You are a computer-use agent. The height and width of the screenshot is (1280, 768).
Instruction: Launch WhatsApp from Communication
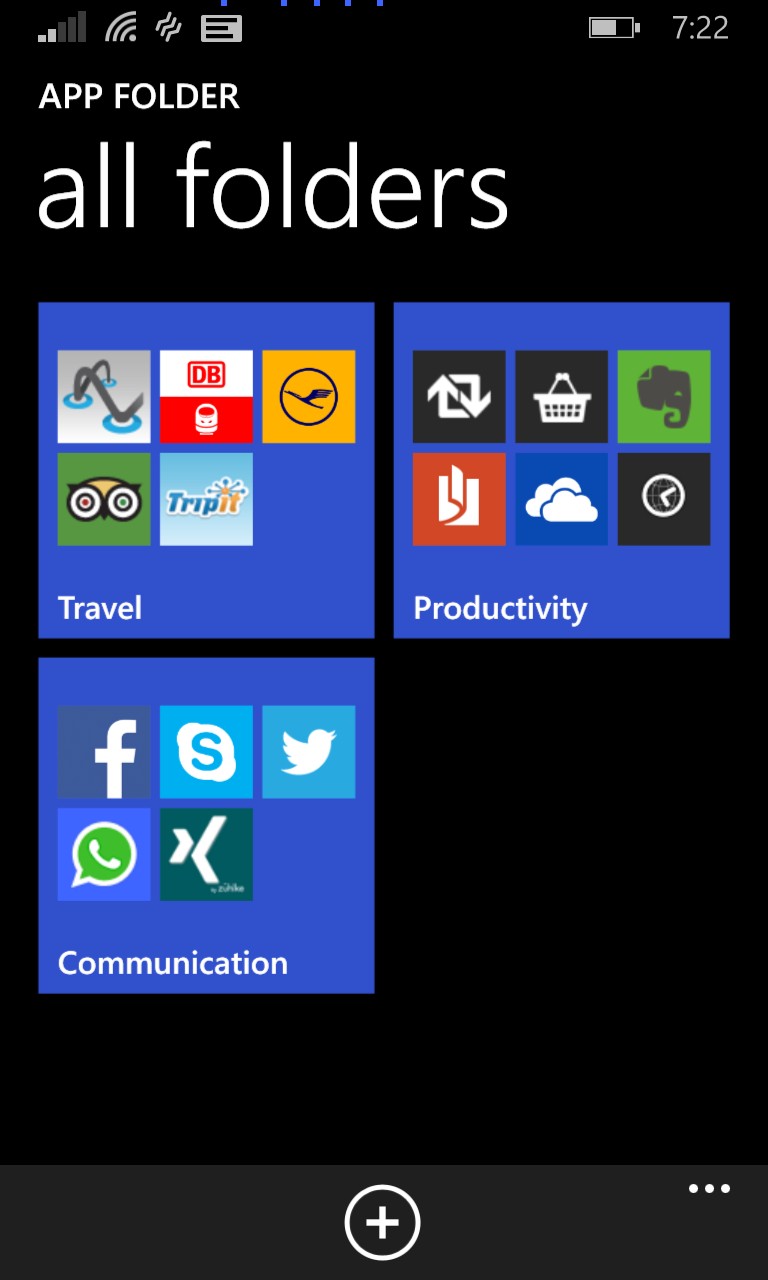pos(104,855)
